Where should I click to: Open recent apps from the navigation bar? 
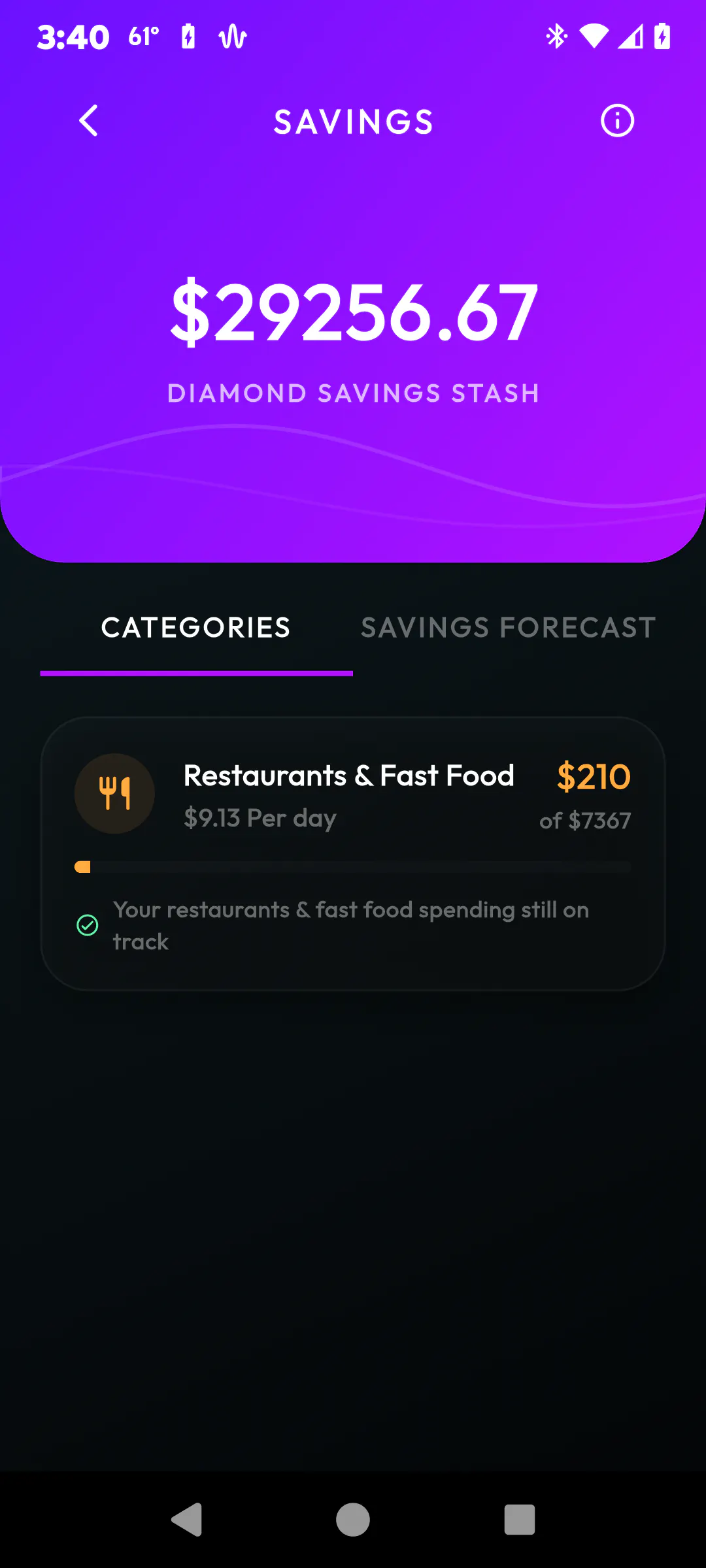[x=520, y=1520]
